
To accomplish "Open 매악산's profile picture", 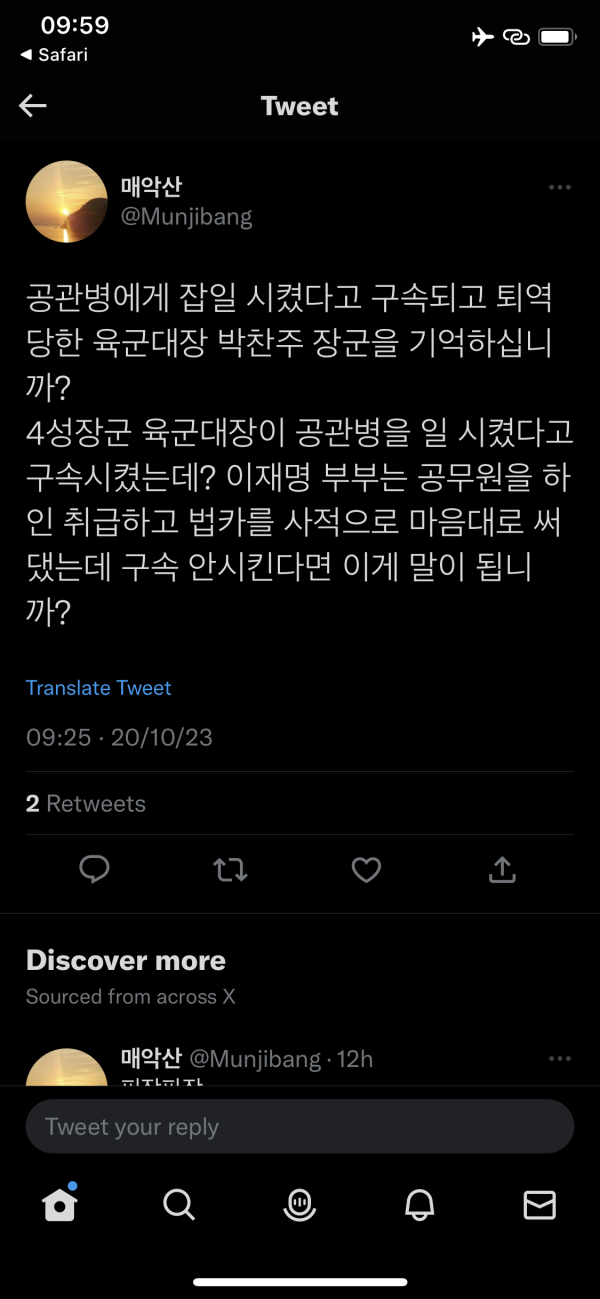I will (x=66, y=201).
